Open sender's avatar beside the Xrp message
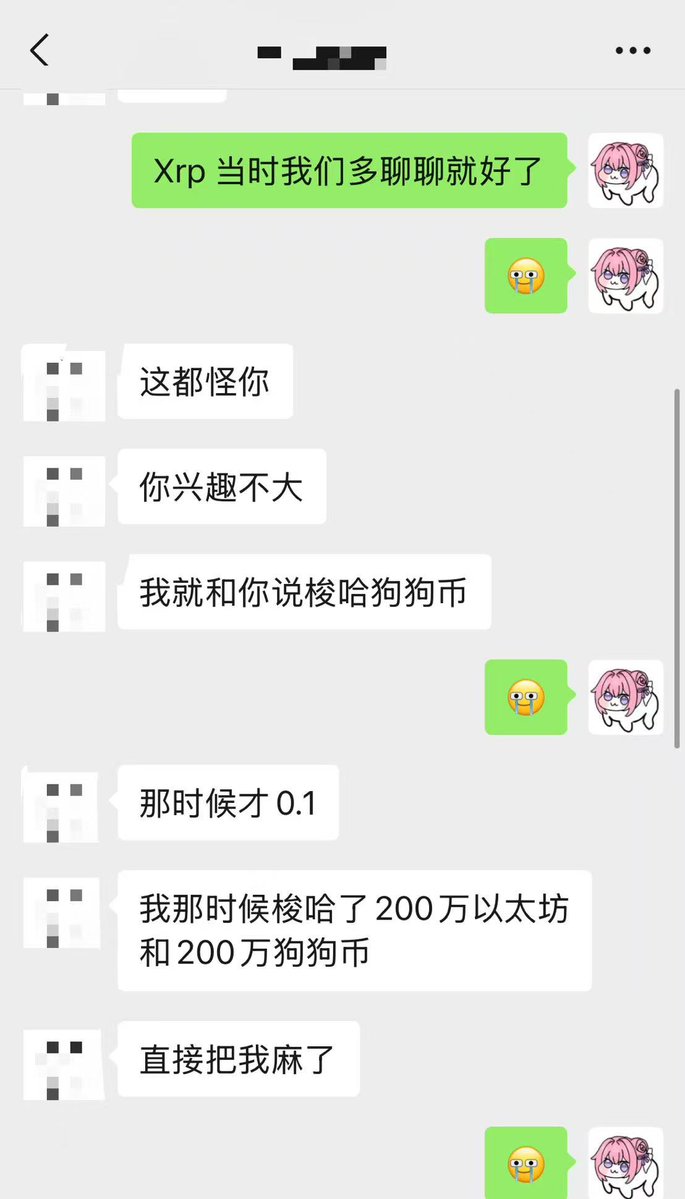 pos(625,170)
